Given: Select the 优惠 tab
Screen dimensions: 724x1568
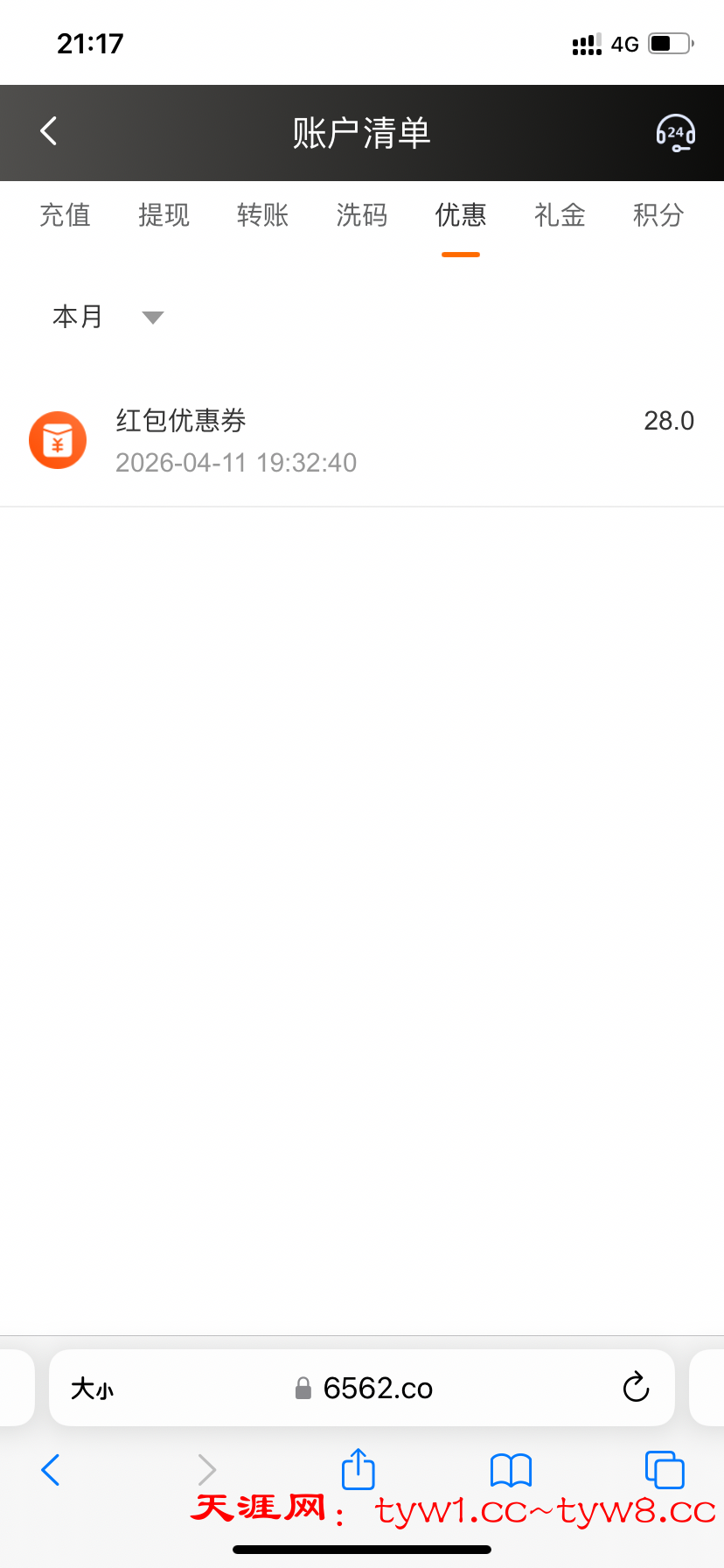Looking at the screenshot, I should click(460, 215).
